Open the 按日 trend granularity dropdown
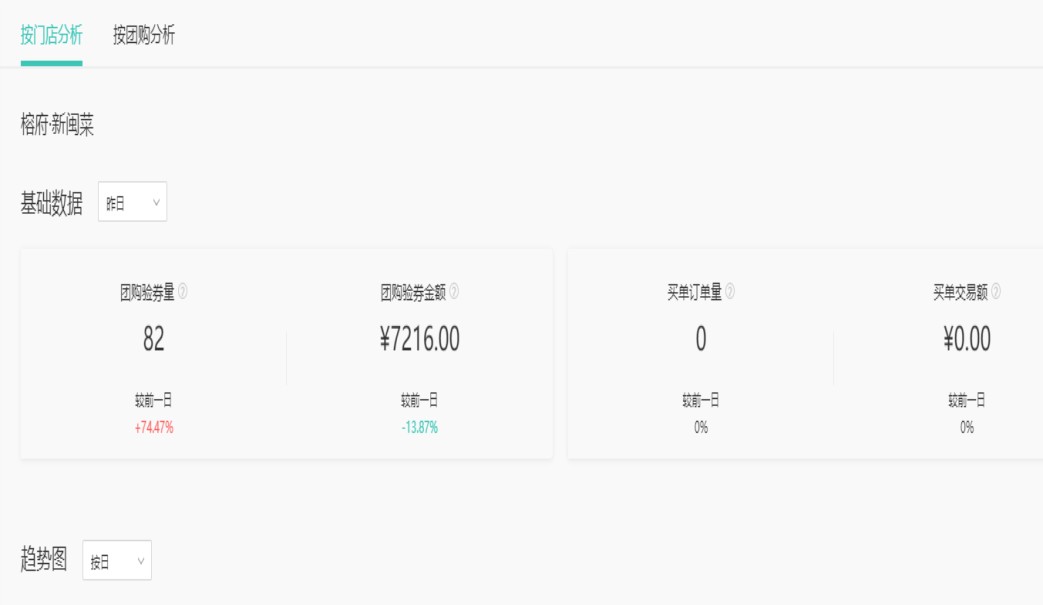The image size is (1043, 605). [x=117, y=561]
